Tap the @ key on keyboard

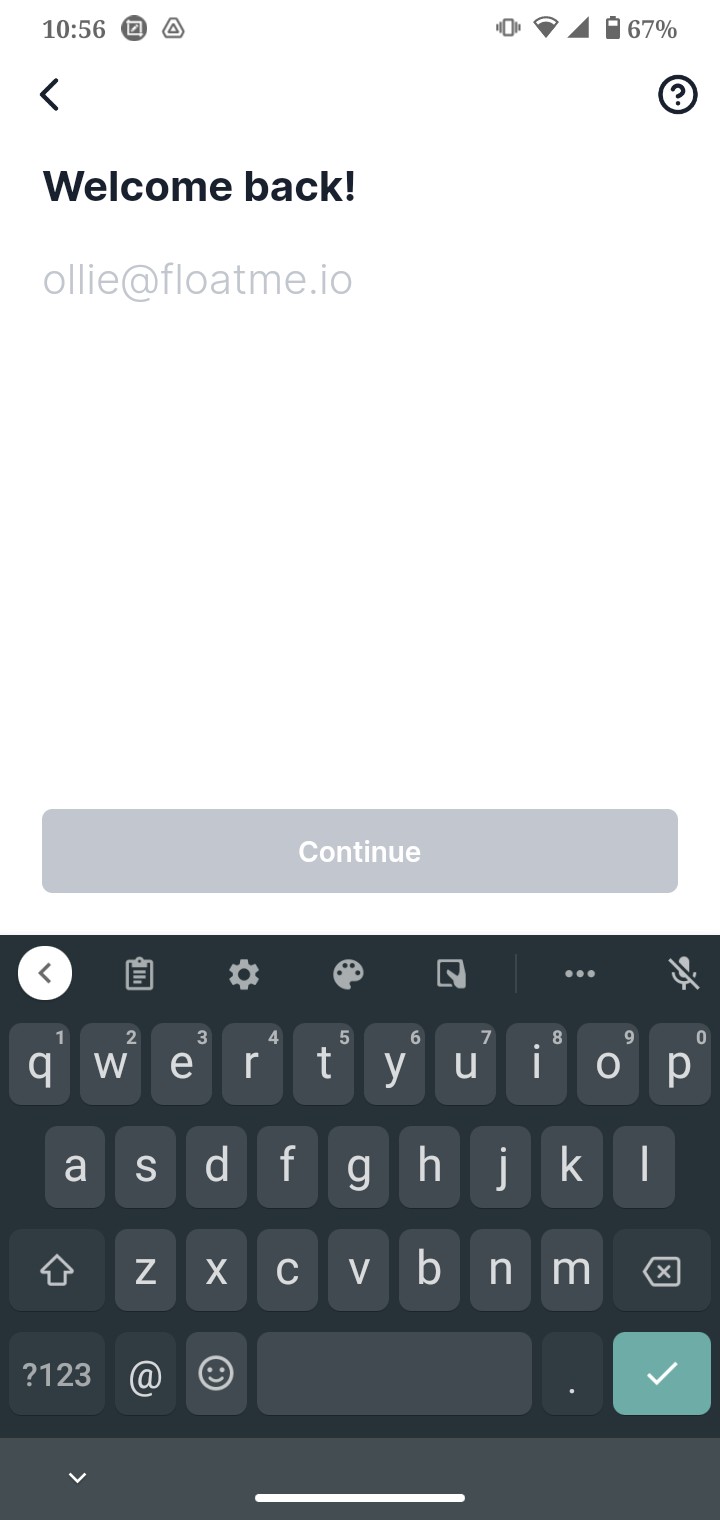(x=146, y=1374)
